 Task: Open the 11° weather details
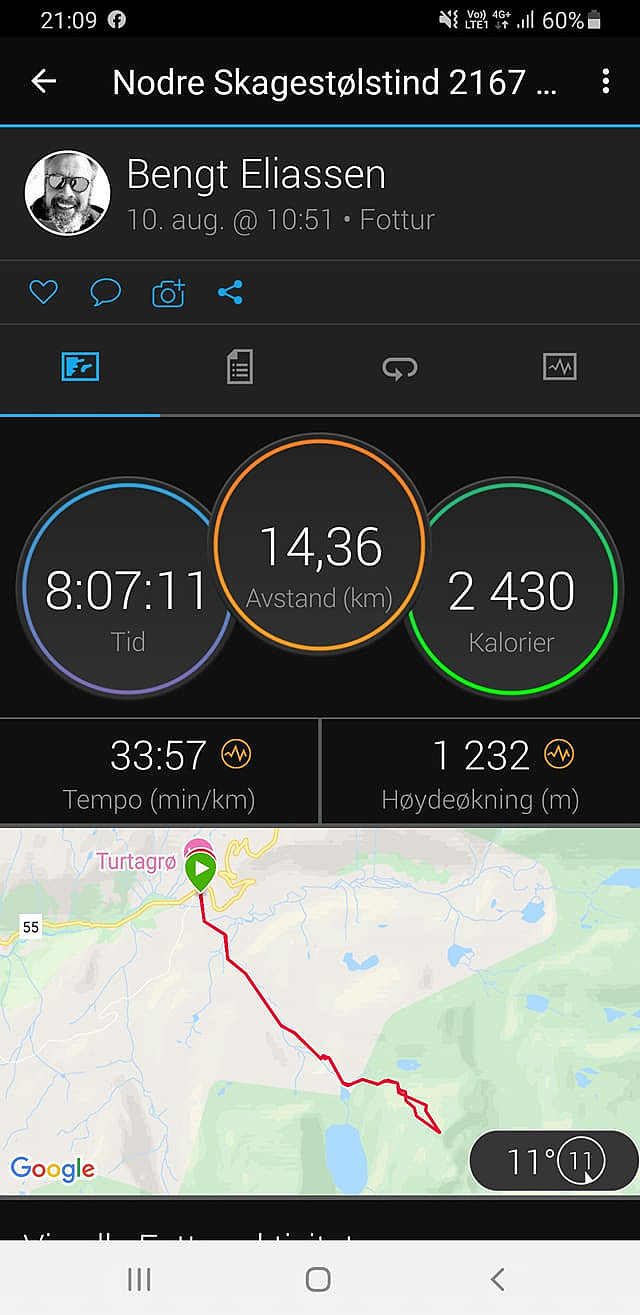tap(553, 1161)
